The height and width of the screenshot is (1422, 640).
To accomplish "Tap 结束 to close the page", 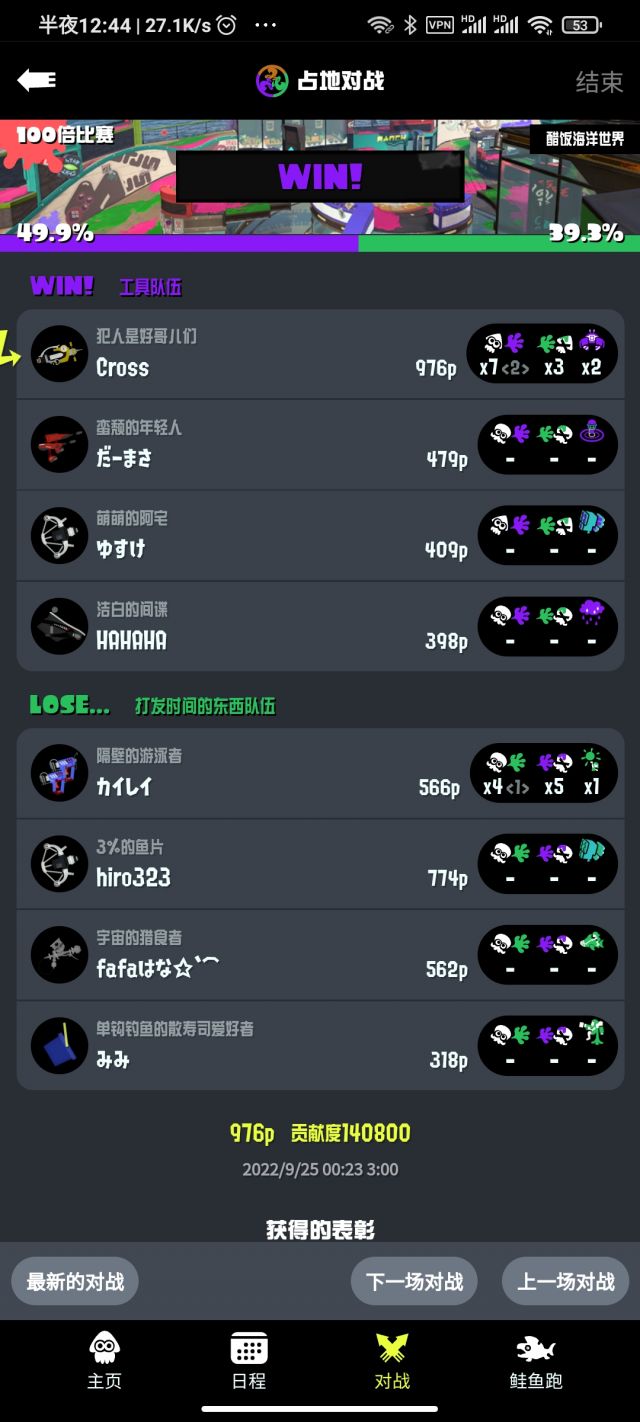I will coord(599,82).
